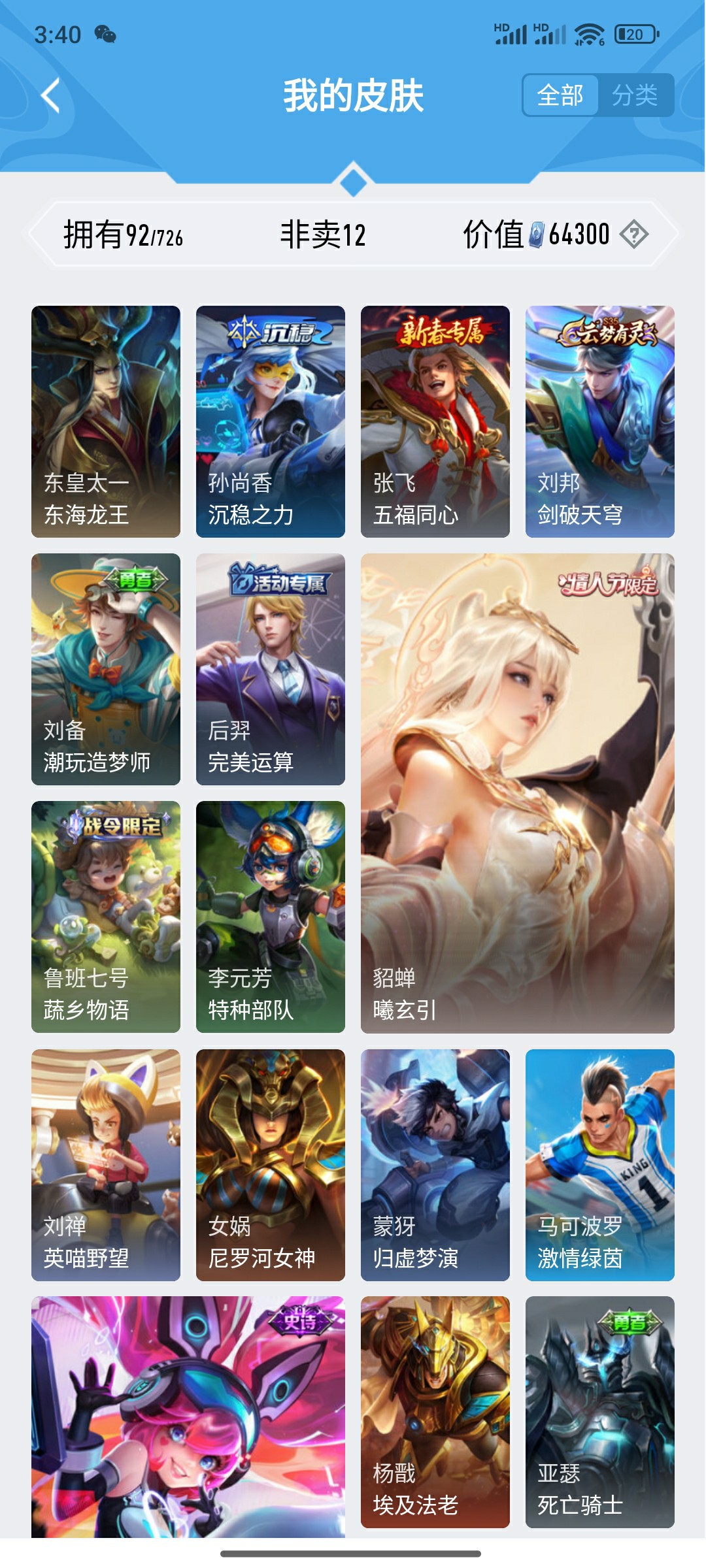View 蒙犽 归虚梦演 skin

point(435,1165)
